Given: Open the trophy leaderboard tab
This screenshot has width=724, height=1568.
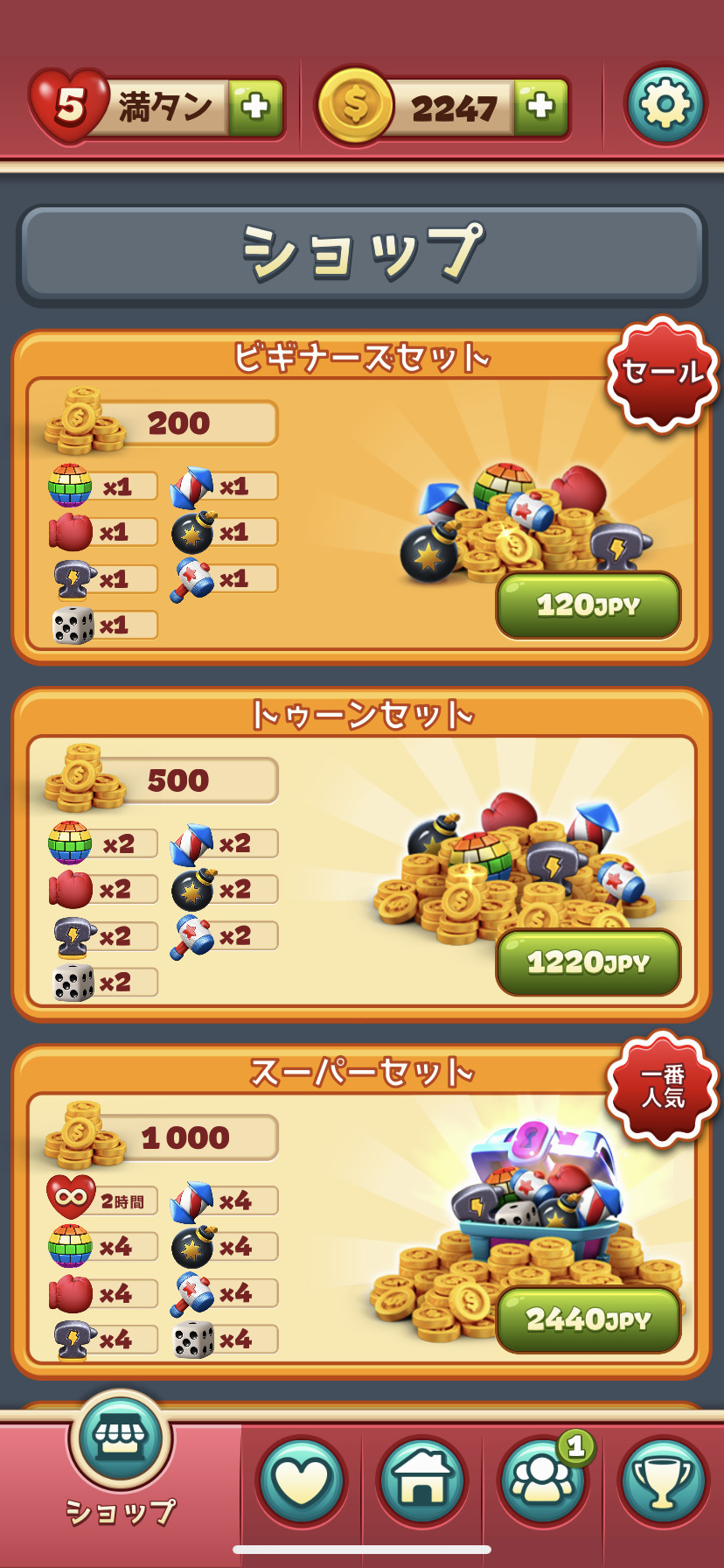Looking at the screenshot, I should point(663,1481).
